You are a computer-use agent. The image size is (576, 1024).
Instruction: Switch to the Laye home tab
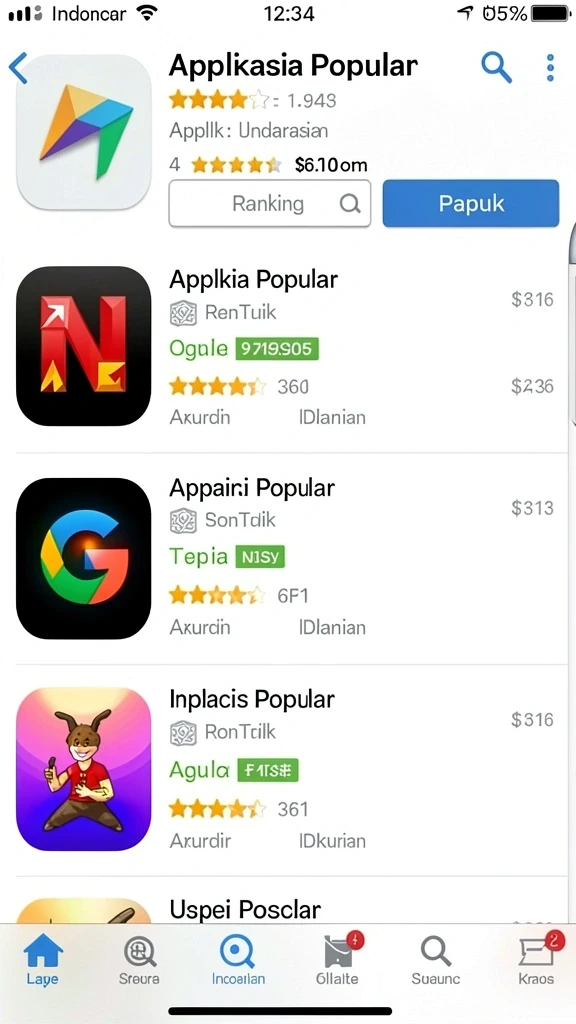coord(43,959)
